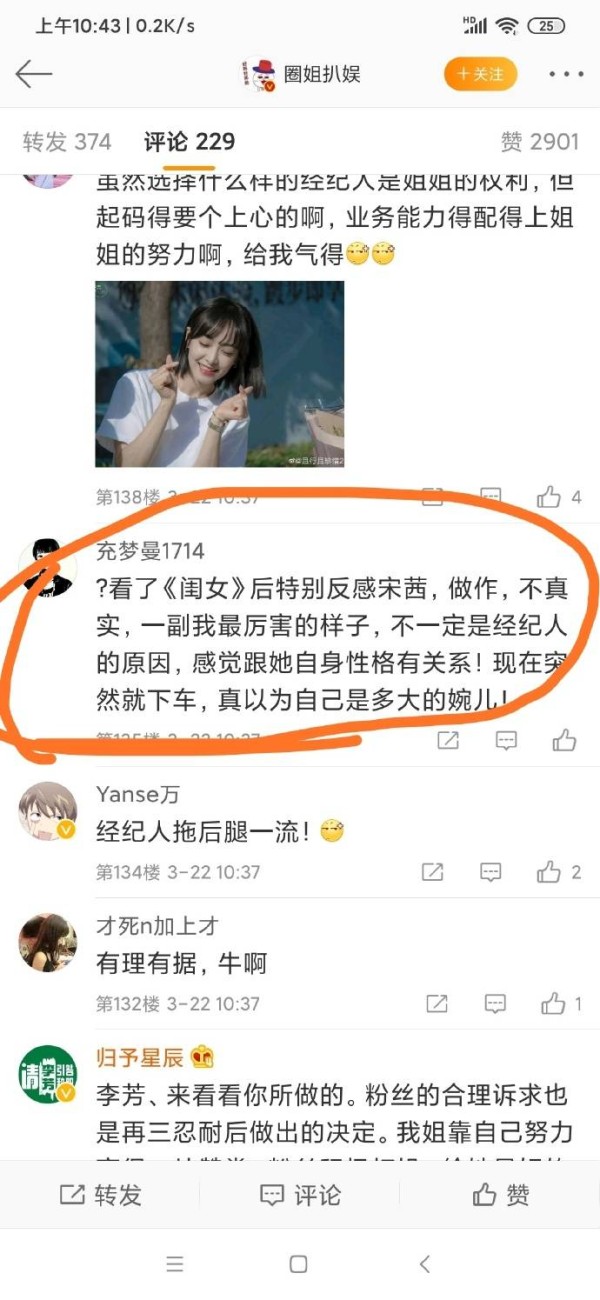
Task: Open the three-dot overflow menu
Action: 566,74
